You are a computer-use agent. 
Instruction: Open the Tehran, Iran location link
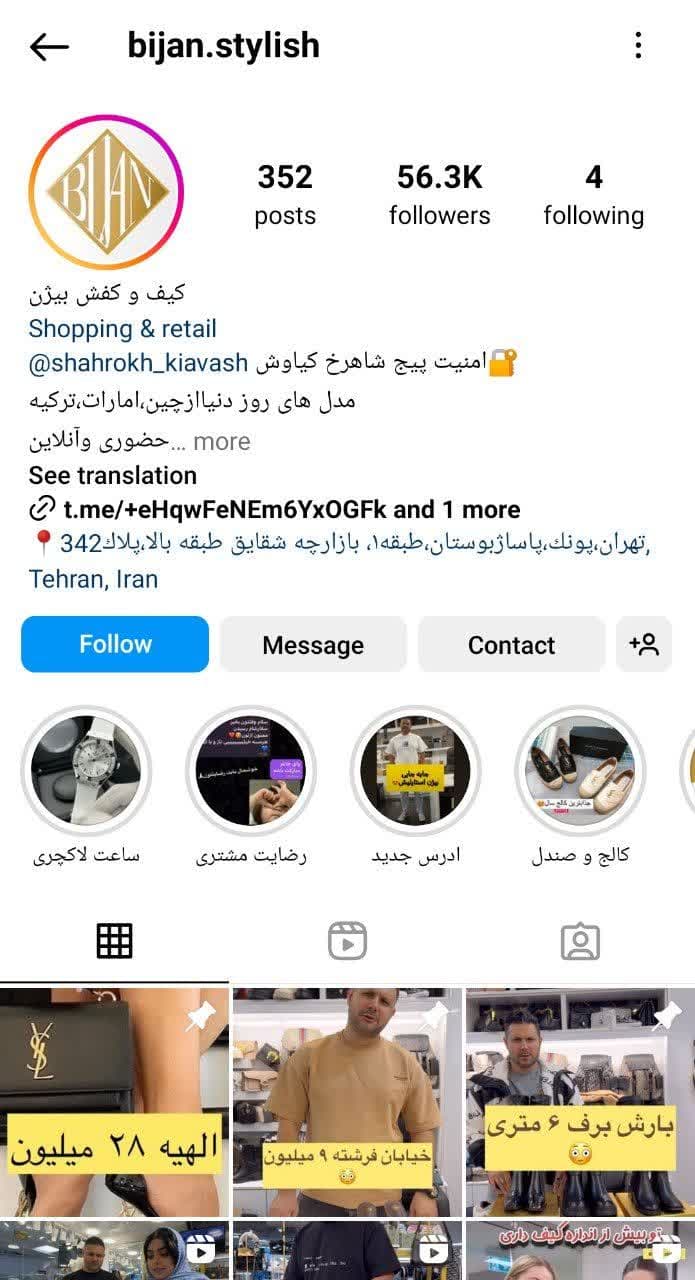coord(93,579)
